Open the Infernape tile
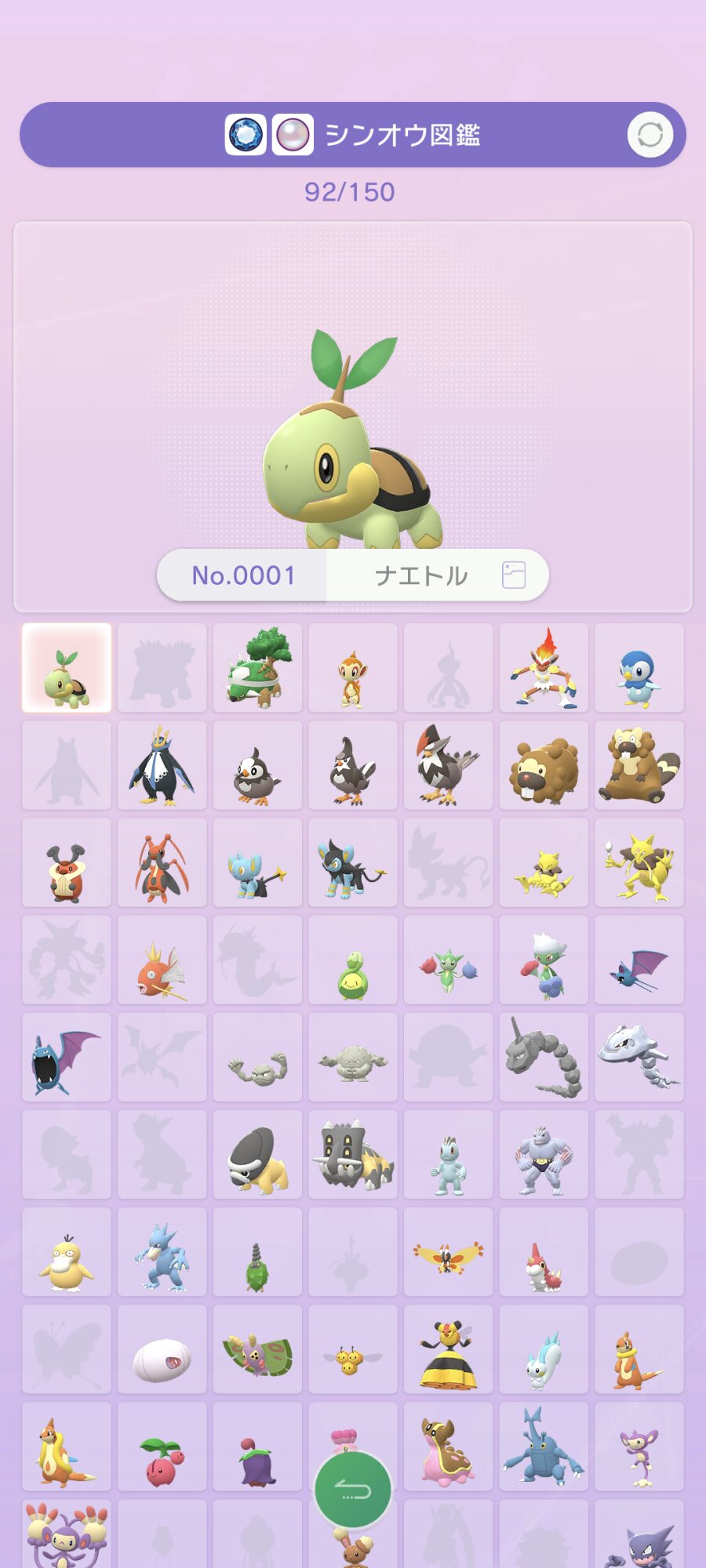Screen dimensions: 706x1568 tap(544, 668)
